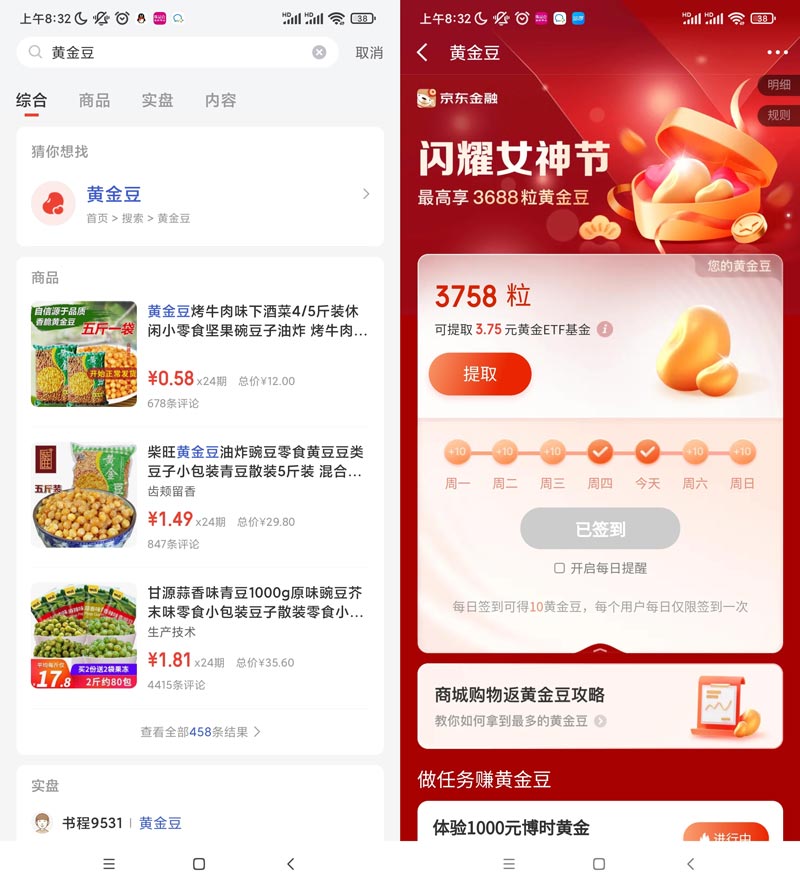The image size is (800, 889).
Task: Switch to the 内容 tab
Action: (x=220, y=100)
